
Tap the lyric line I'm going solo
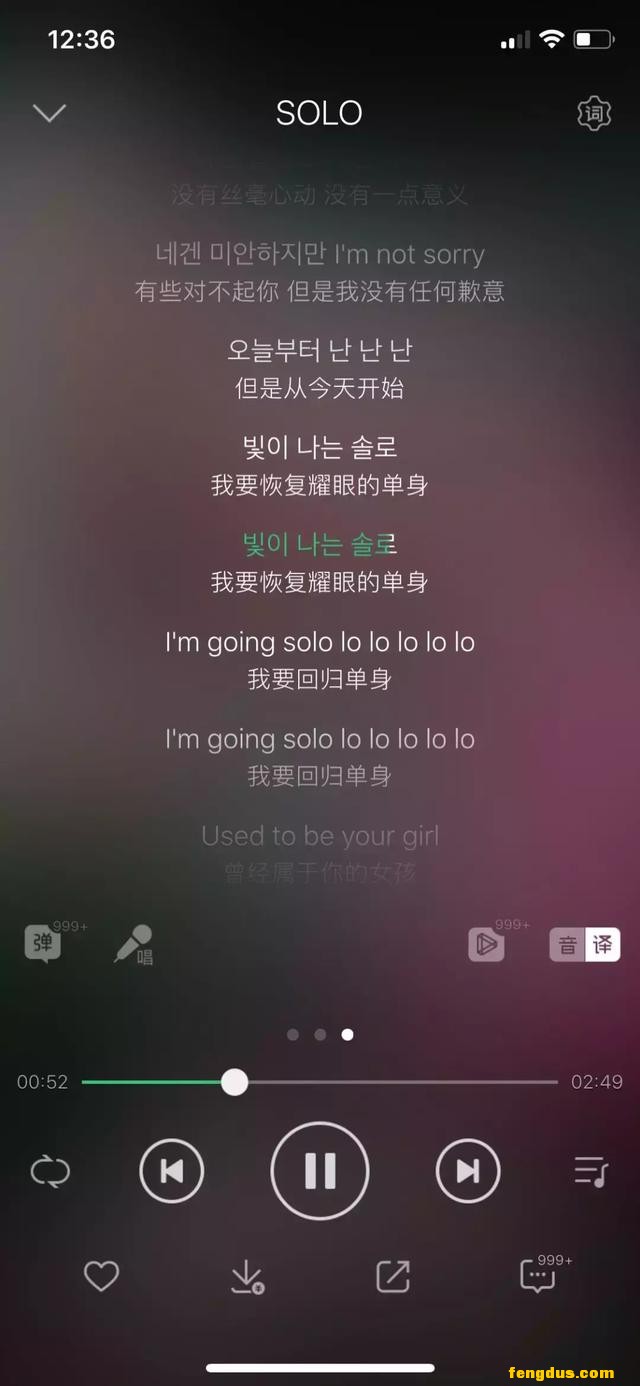point(320,642)
